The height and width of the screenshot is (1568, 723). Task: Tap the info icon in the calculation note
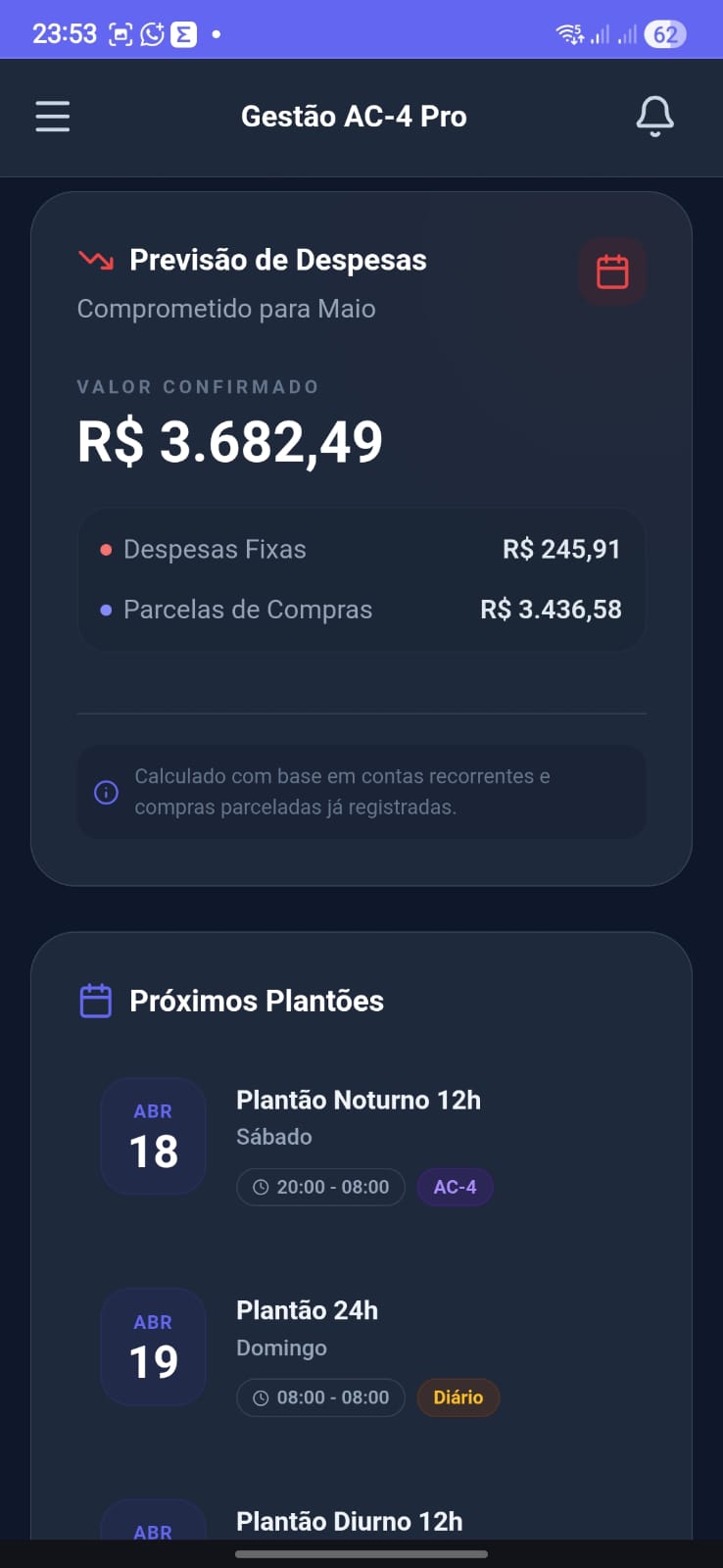[106, 792]
